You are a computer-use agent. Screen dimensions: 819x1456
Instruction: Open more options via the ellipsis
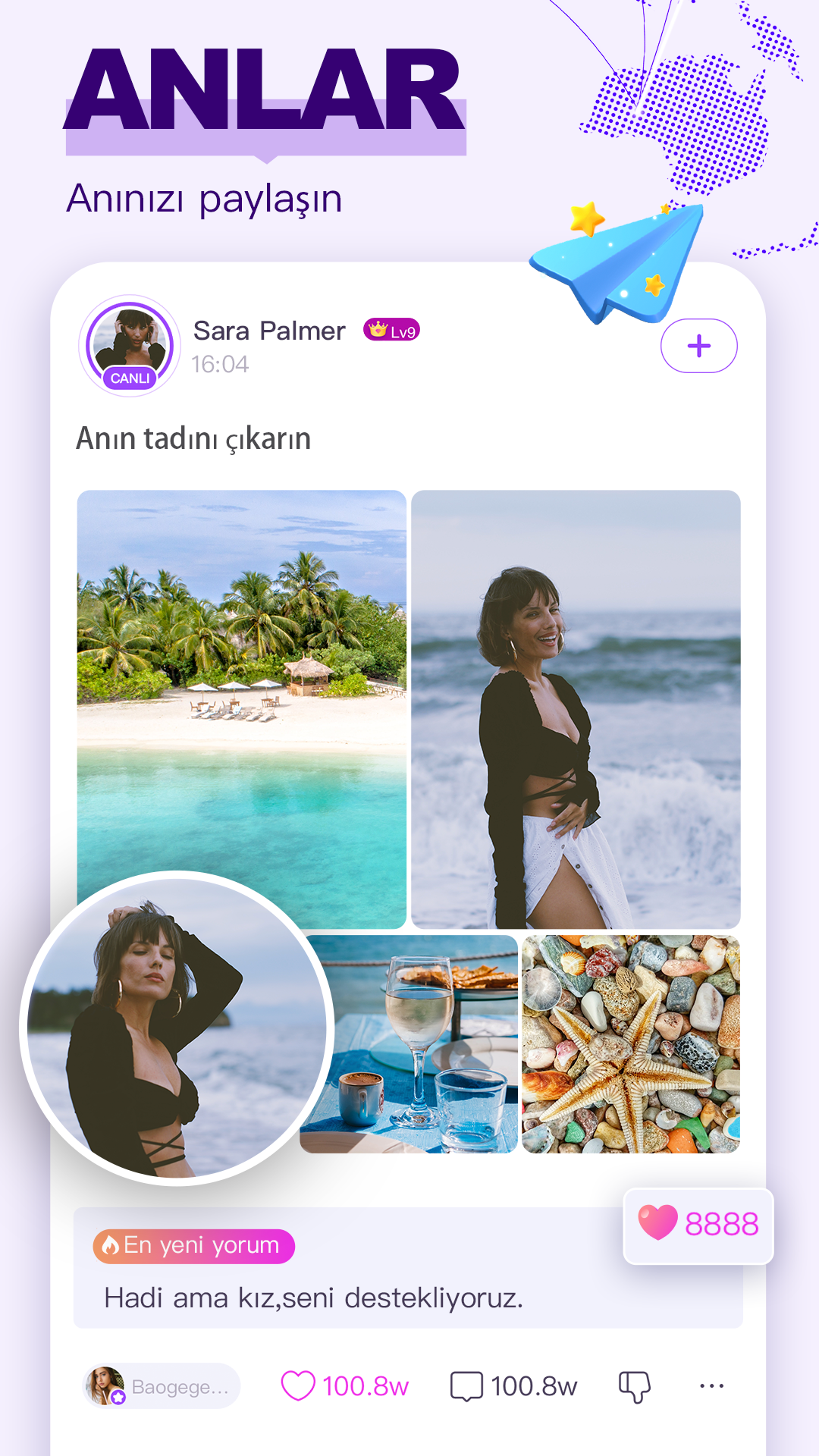(x=710, y=1385)
